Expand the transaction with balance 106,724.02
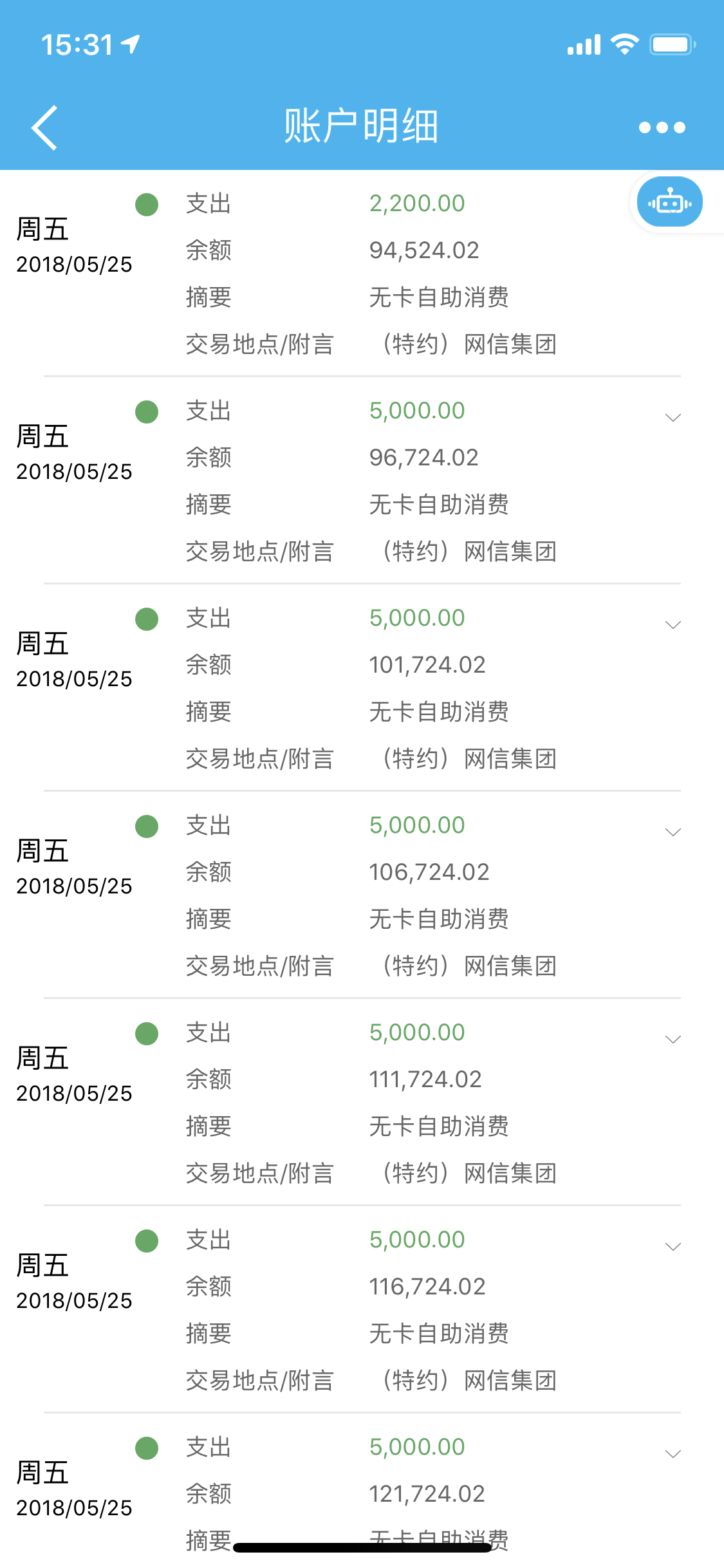 tap(673, 832)
